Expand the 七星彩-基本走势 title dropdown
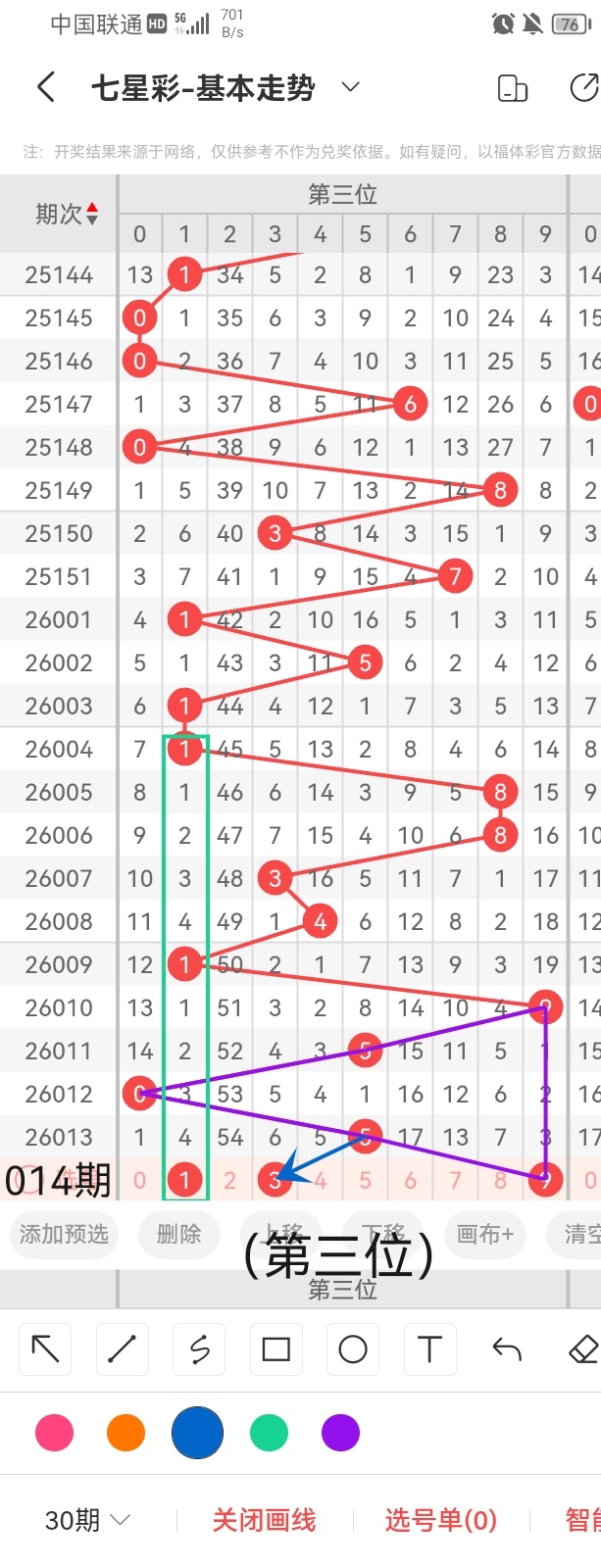Image resolution: width=601 pixels, height=1568 pixels. click(350, 87)
